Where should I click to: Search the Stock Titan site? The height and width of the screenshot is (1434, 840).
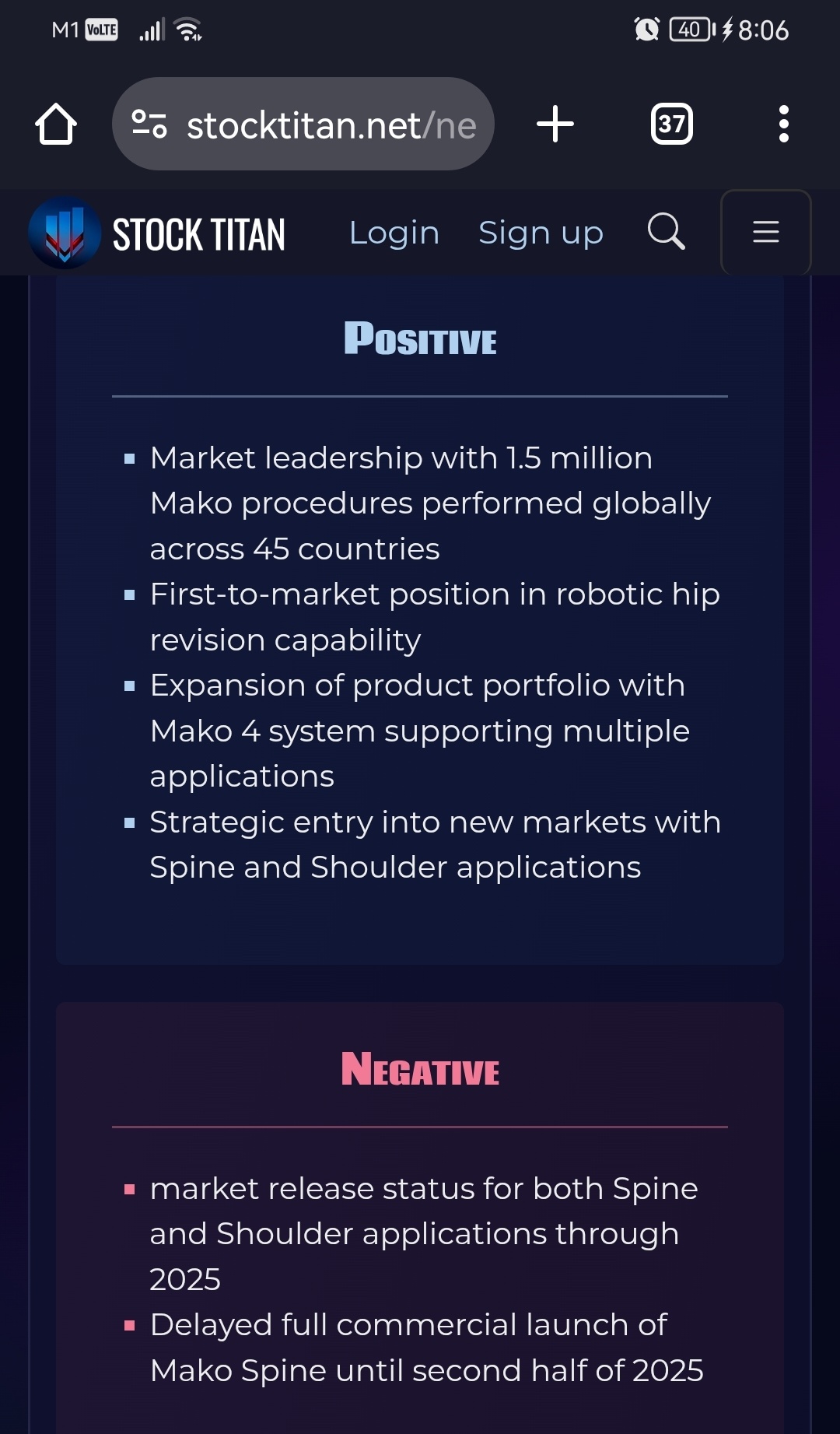click(x=667, y=231)
